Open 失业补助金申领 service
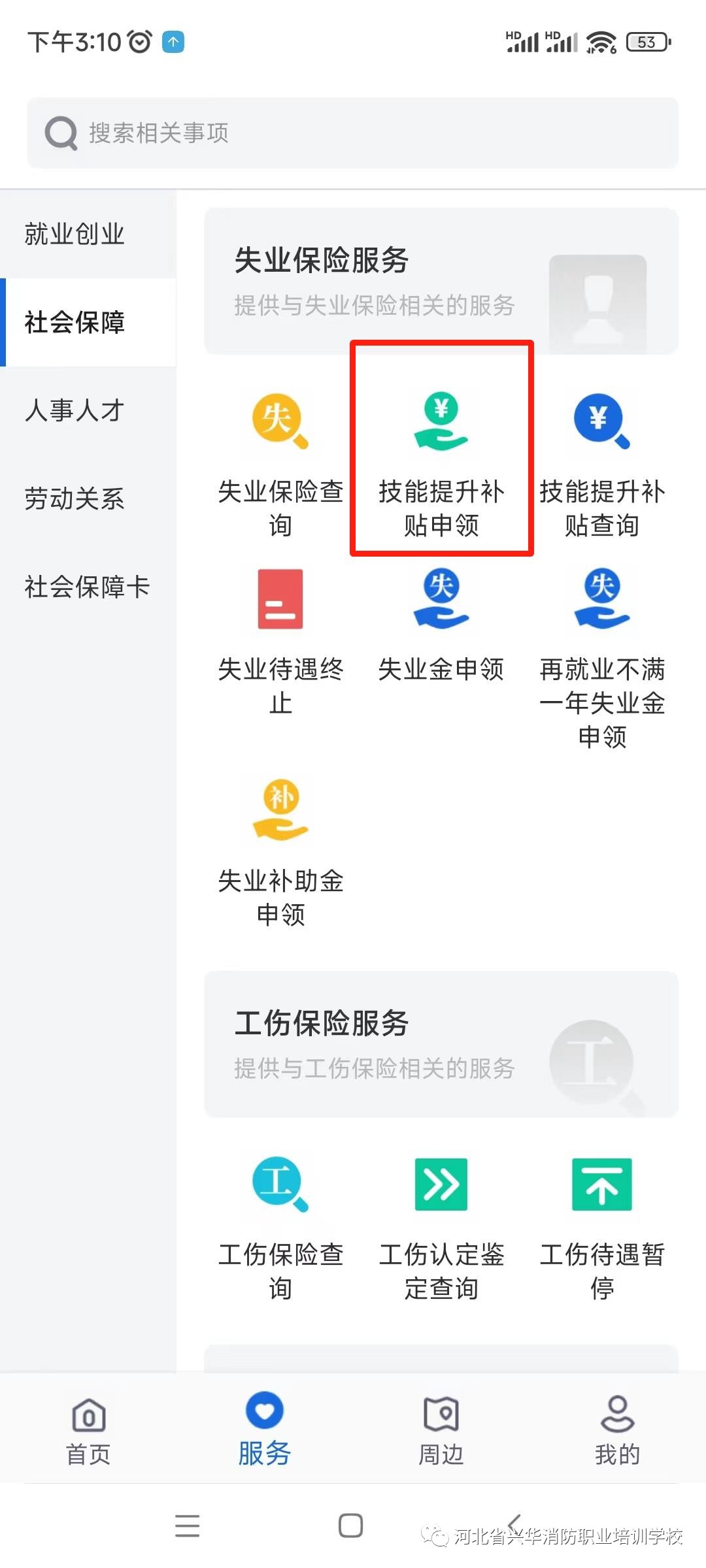The image size is (706, 1568). [280, 849]
